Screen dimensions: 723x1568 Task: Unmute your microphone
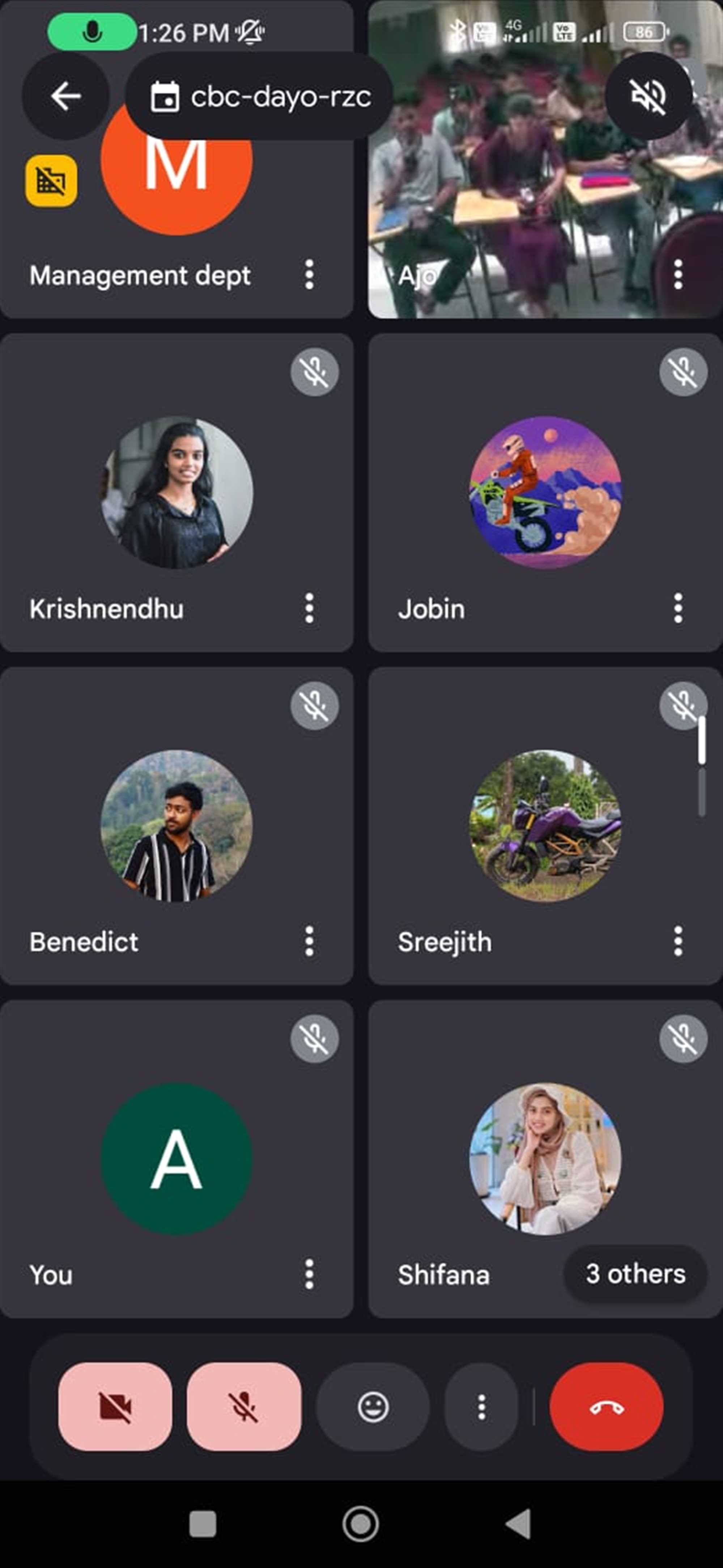243,1407
